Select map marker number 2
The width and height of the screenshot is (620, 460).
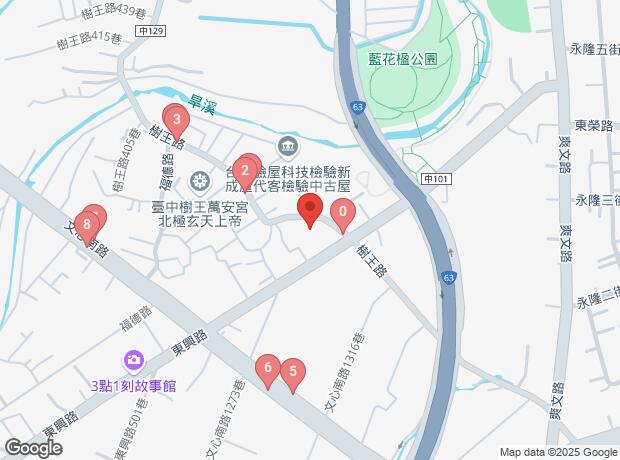(246, 171)
